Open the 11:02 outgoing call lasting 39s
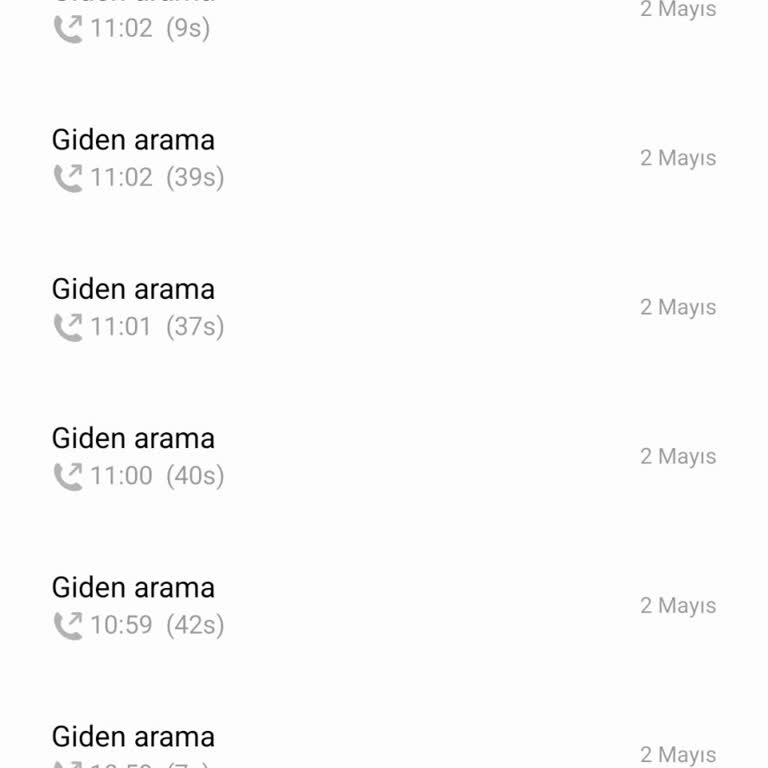The image size is (768, 768). click(x=384, y=158)
